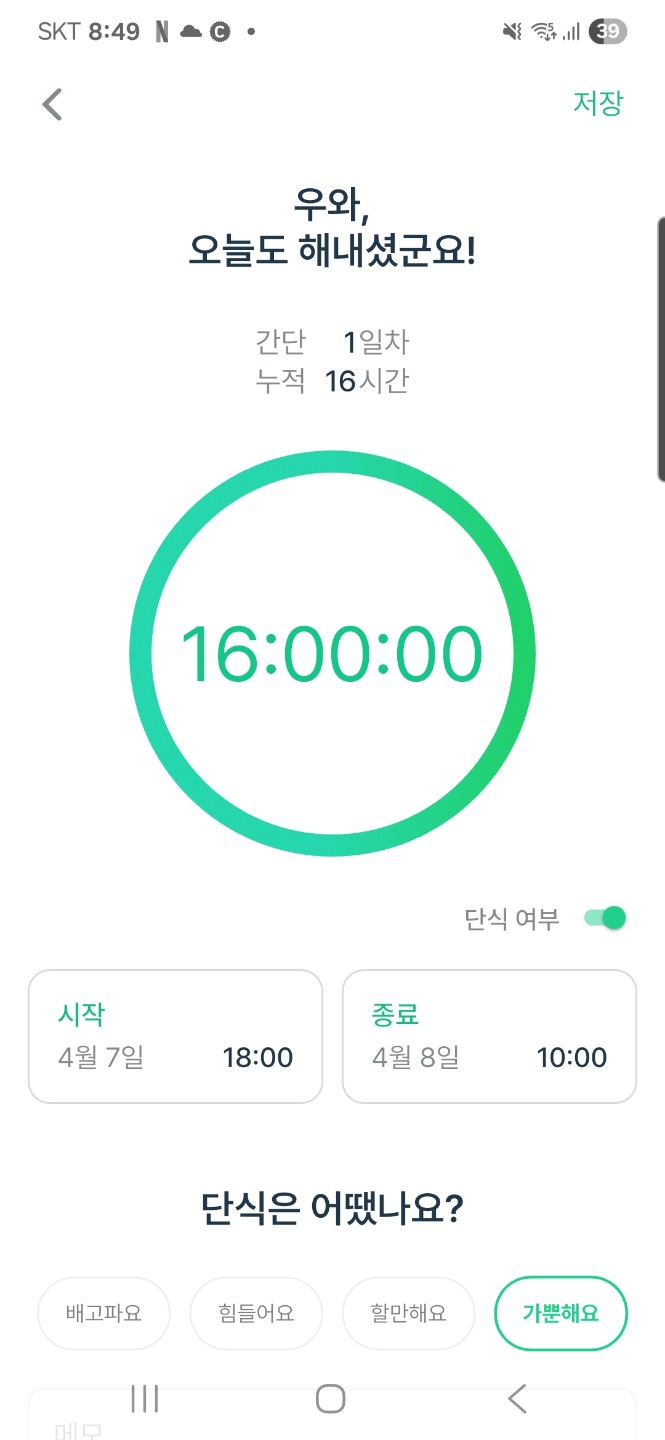Tap 저장 to save the fasting record

click(x=597, y=104)
